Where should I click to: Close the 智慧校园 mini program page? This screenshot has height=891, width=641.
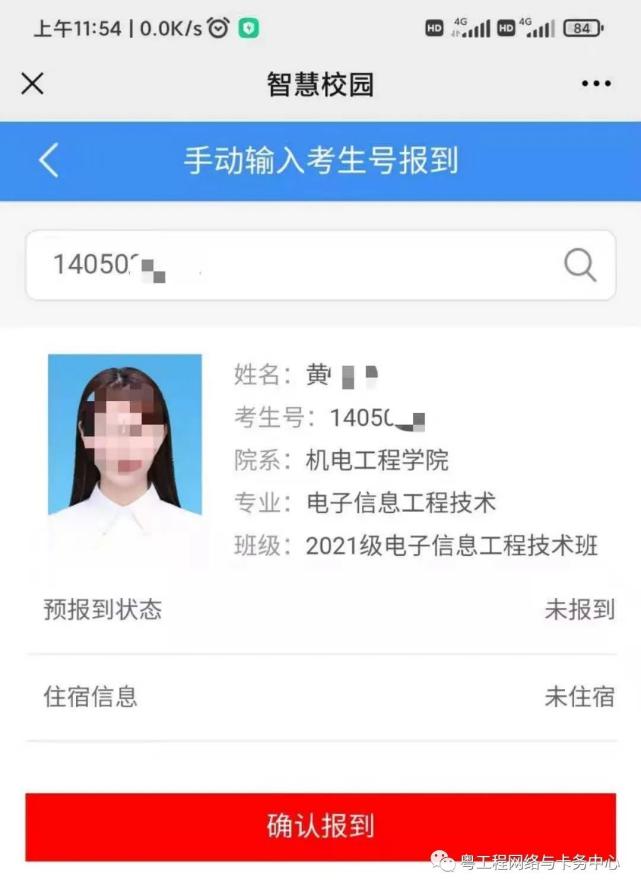click(x=32, y=84)
